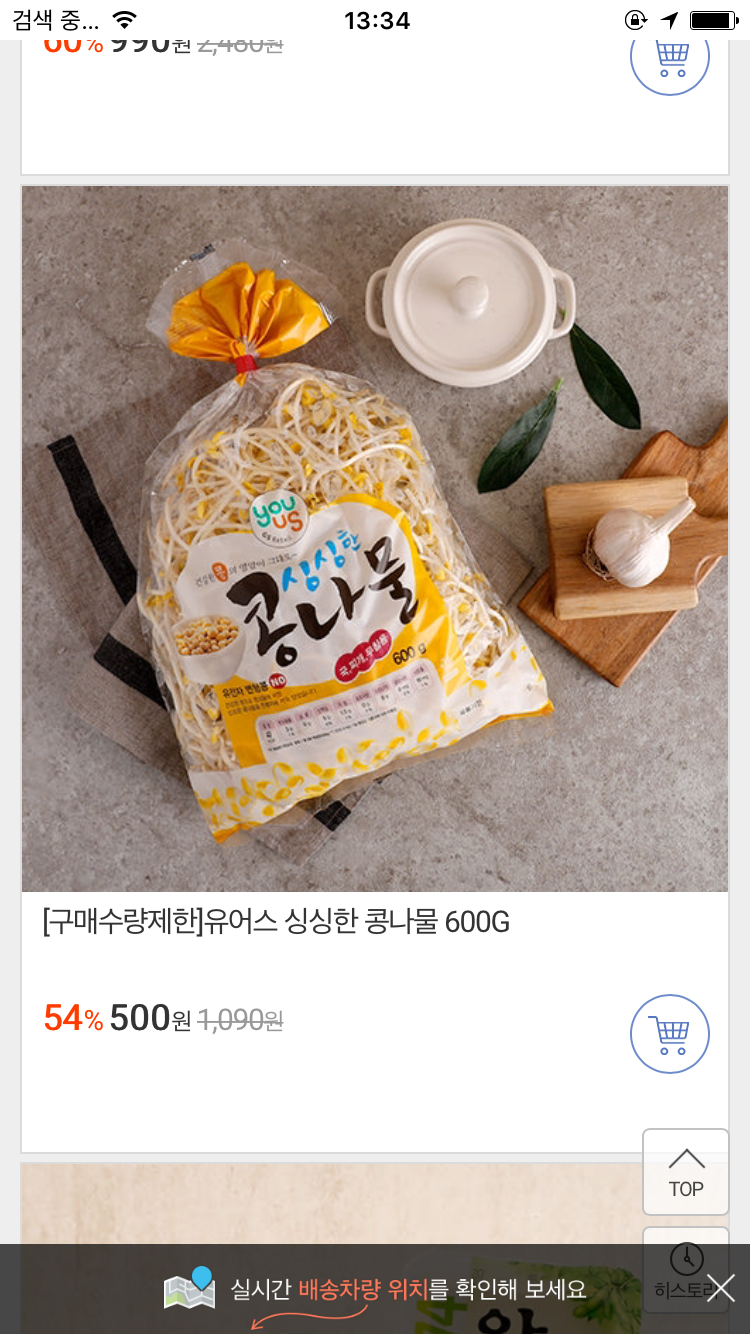
Task: Jump back to TOP of page
Action: tap(685, 1172)
